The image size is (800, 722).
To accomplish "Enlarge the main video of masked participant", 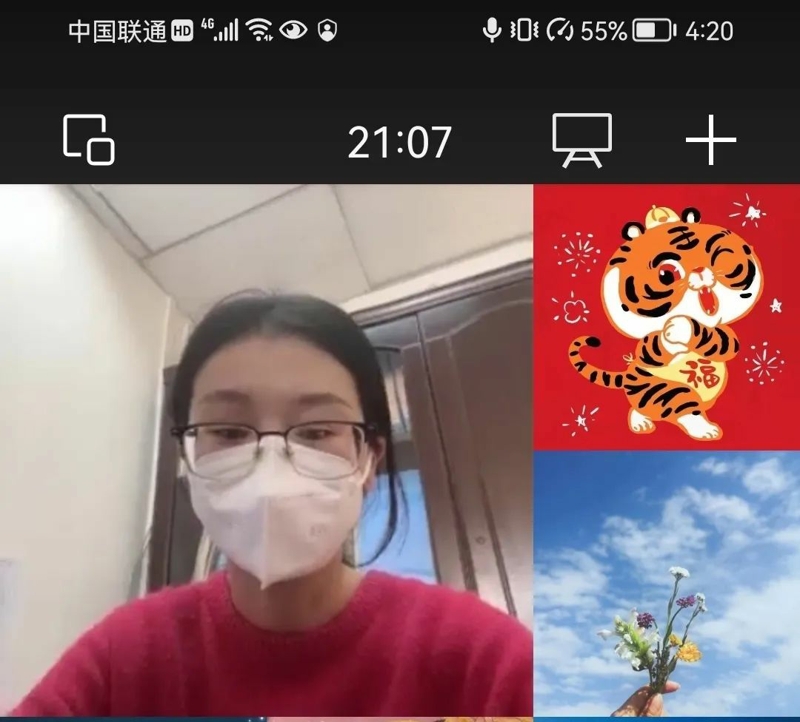I will pyautogui.click(x=266, y=450).
